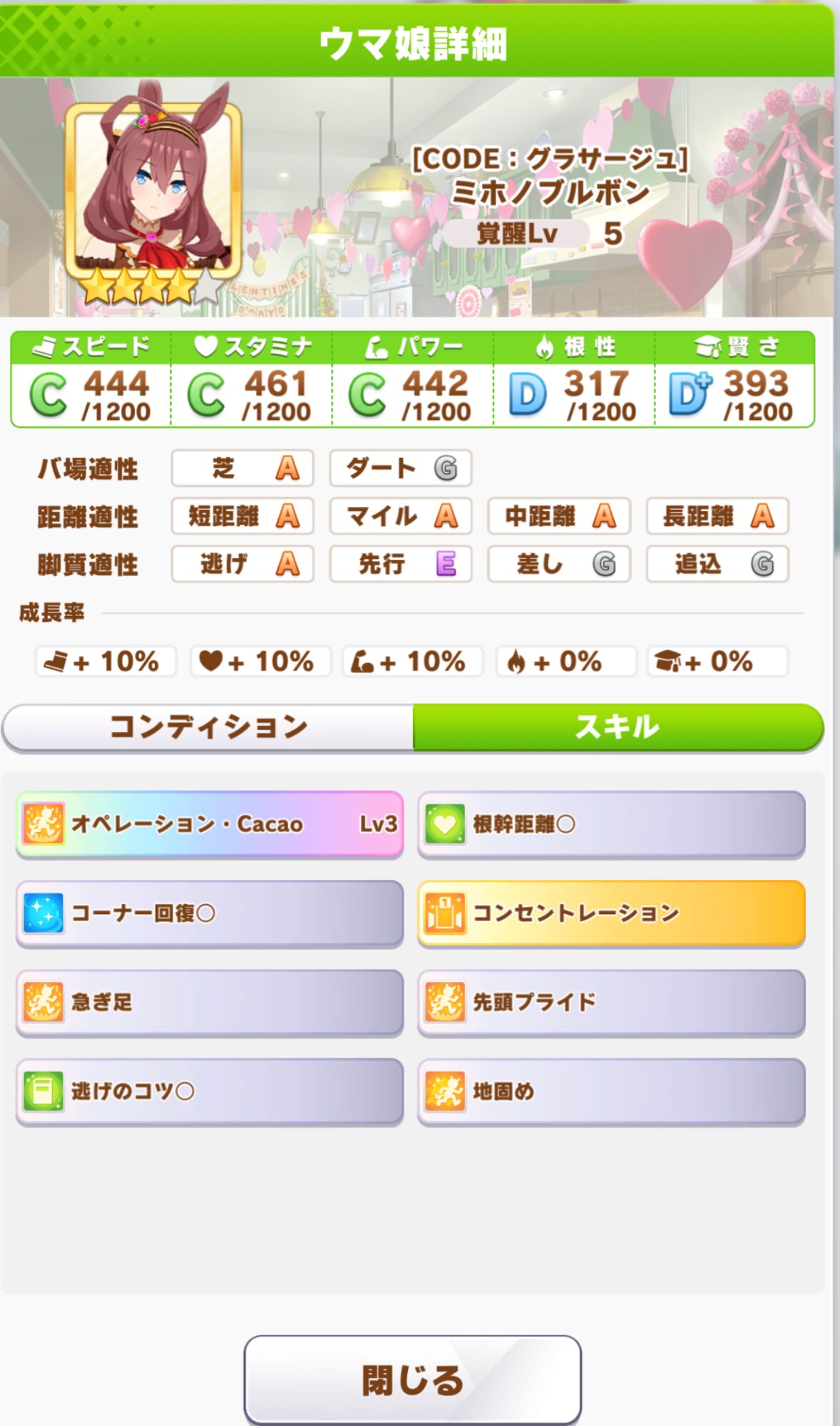Open the オペレーション・Cacao skill details
Image resolution: width=840 pixels, height=1426 pixels.
(210, 824)
